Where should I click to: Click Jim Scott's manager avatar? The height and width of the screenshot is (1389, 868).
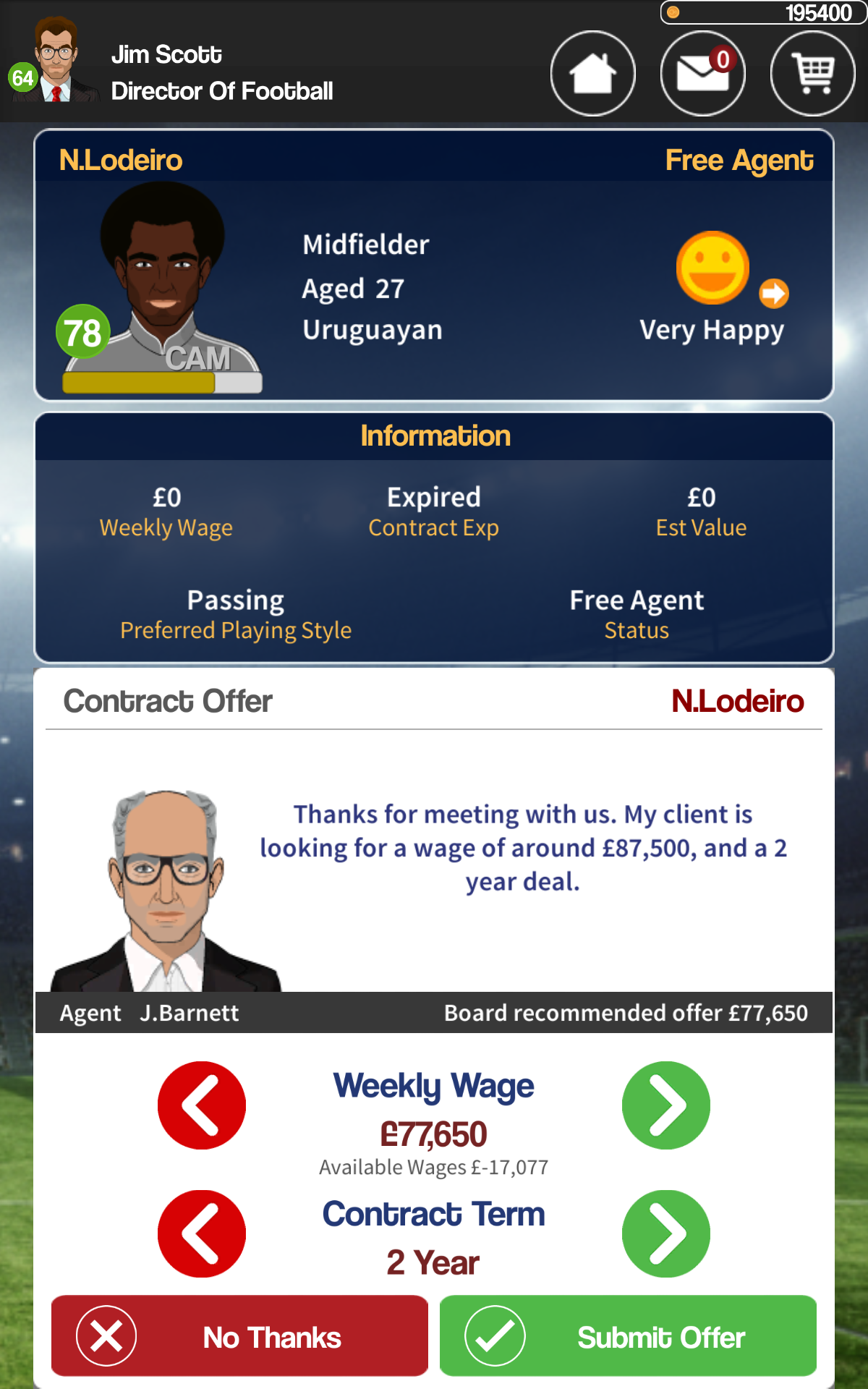56,61
